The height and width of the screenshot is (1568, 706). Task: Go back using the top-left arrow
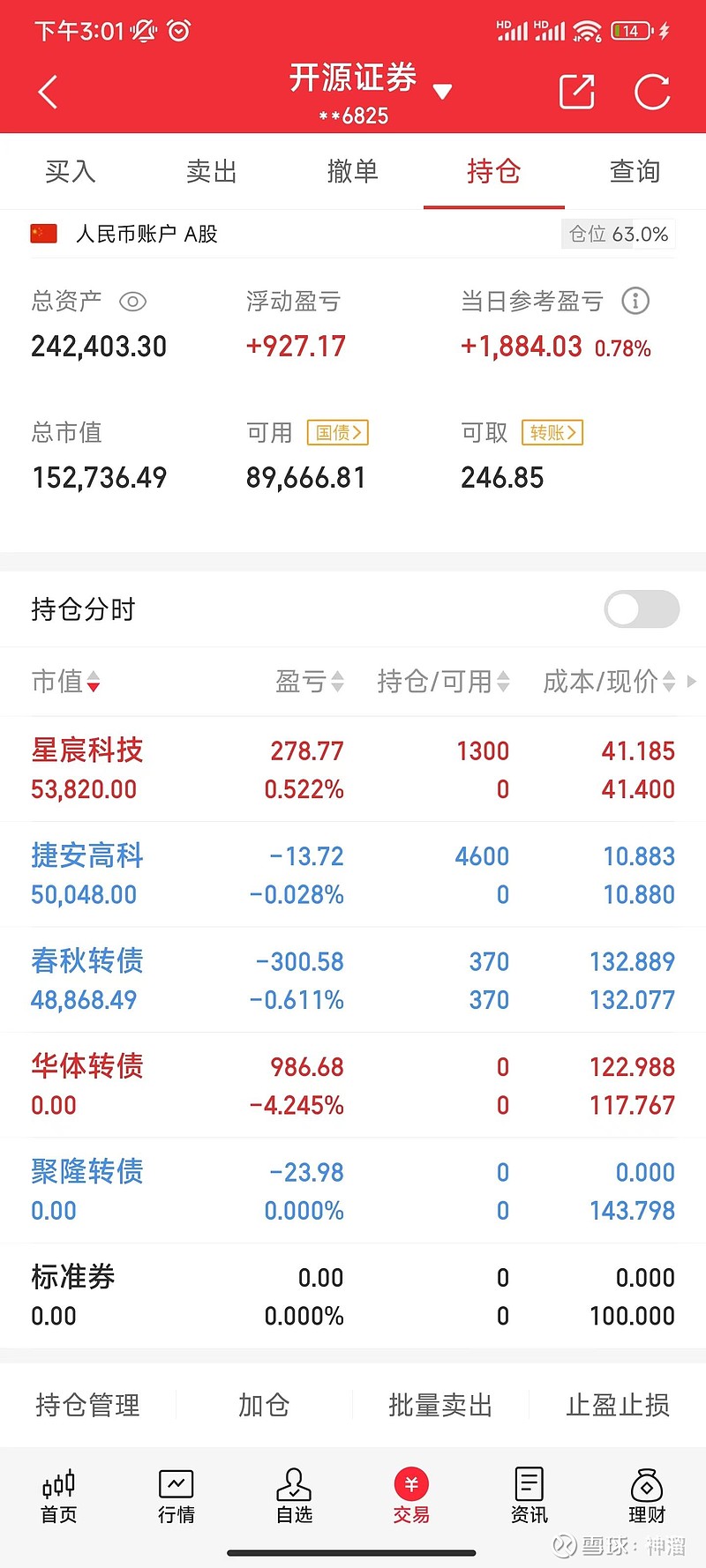click(x=49, y=92)
